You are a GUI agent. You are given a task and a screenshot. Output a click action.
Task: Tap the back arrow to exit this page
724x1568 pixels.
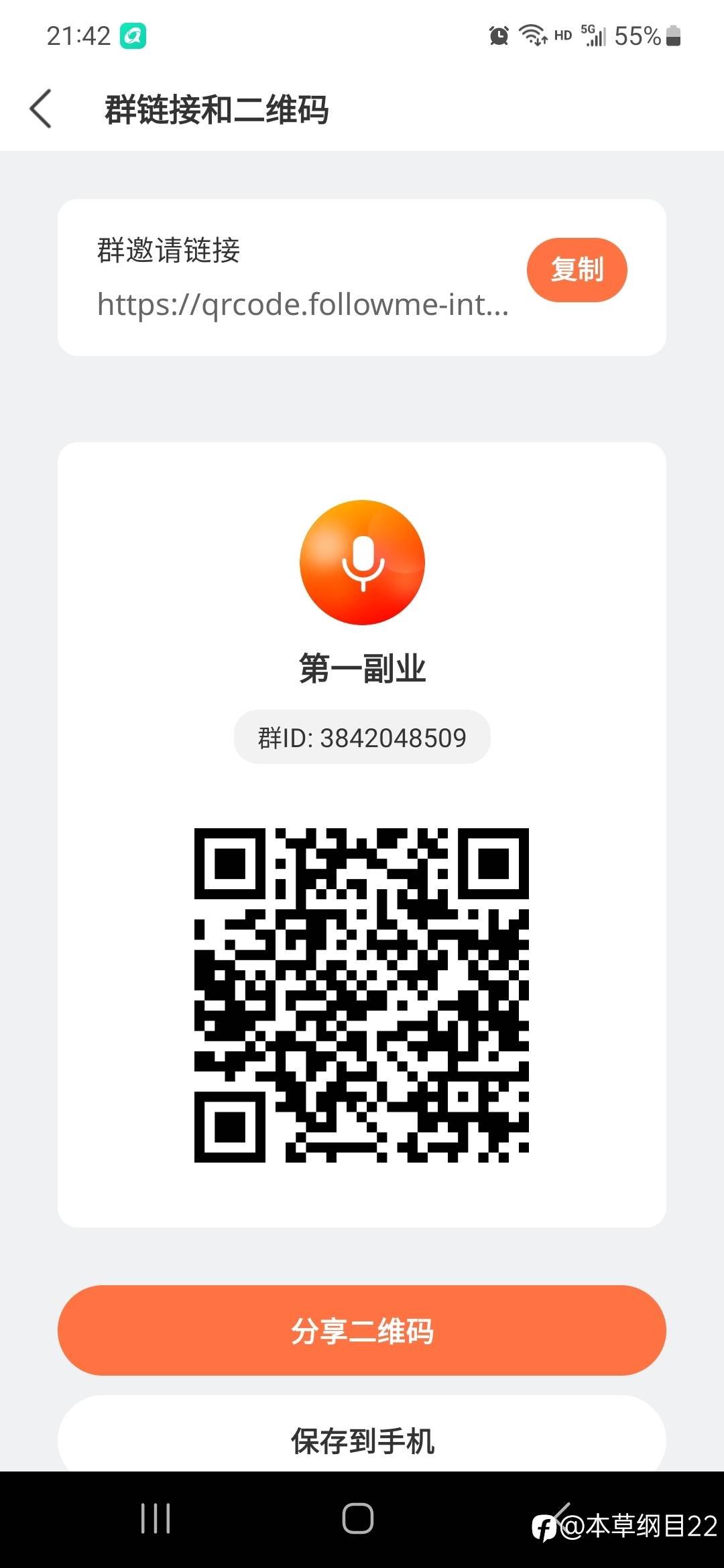point(42,109)
